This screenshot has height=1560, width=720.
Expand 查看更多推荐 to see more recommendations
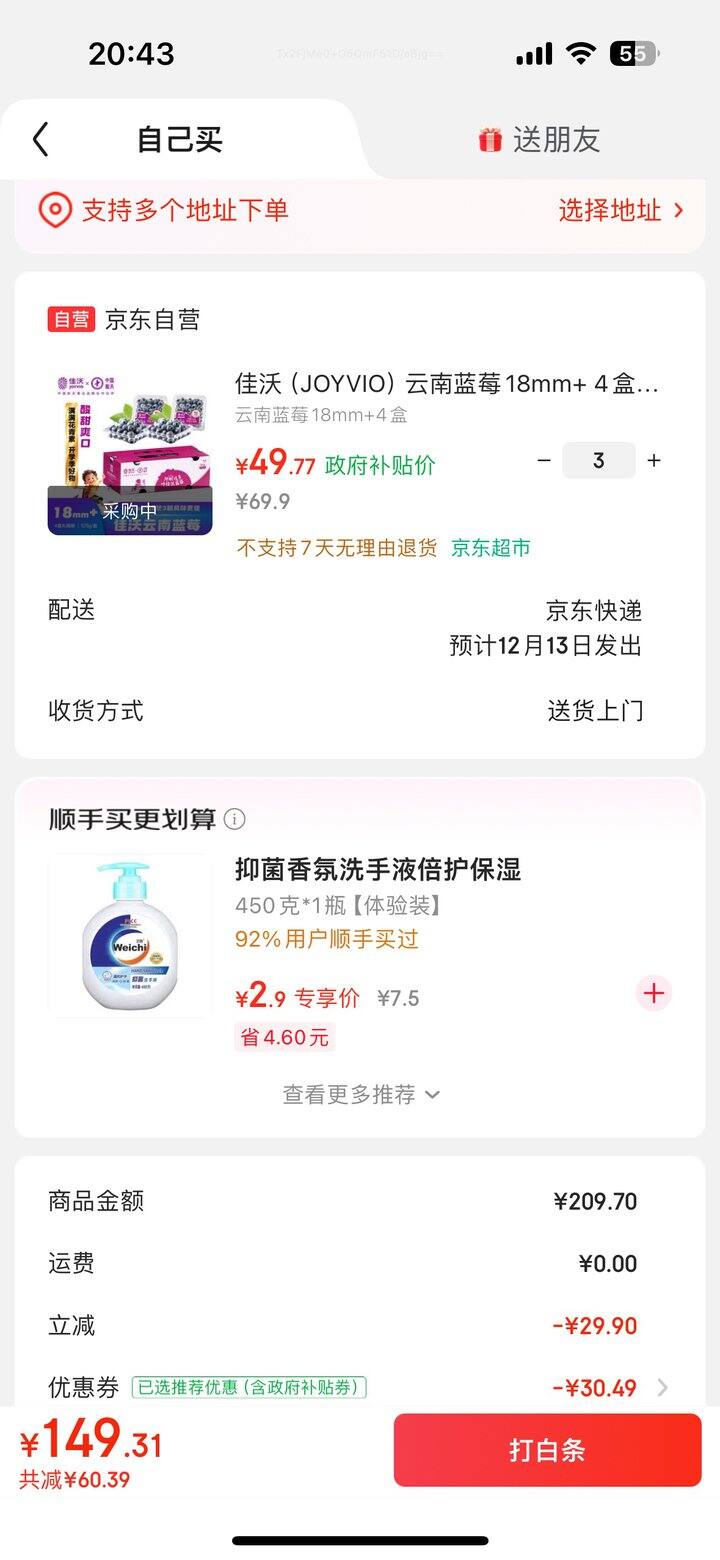[x=358, y=1094]
